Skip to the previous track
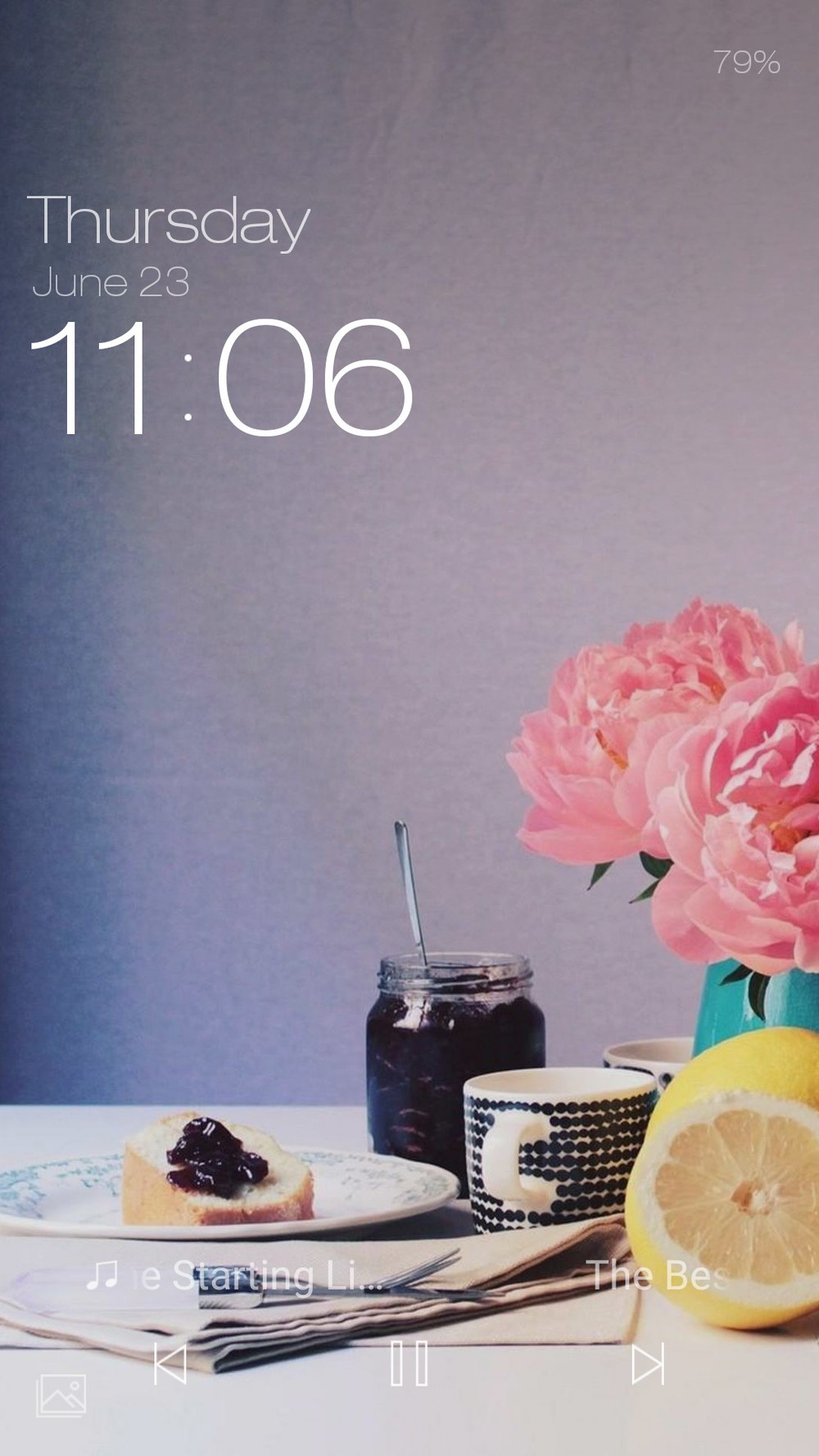This screenshot has height=1456, width=819. tap(170, 1364)
